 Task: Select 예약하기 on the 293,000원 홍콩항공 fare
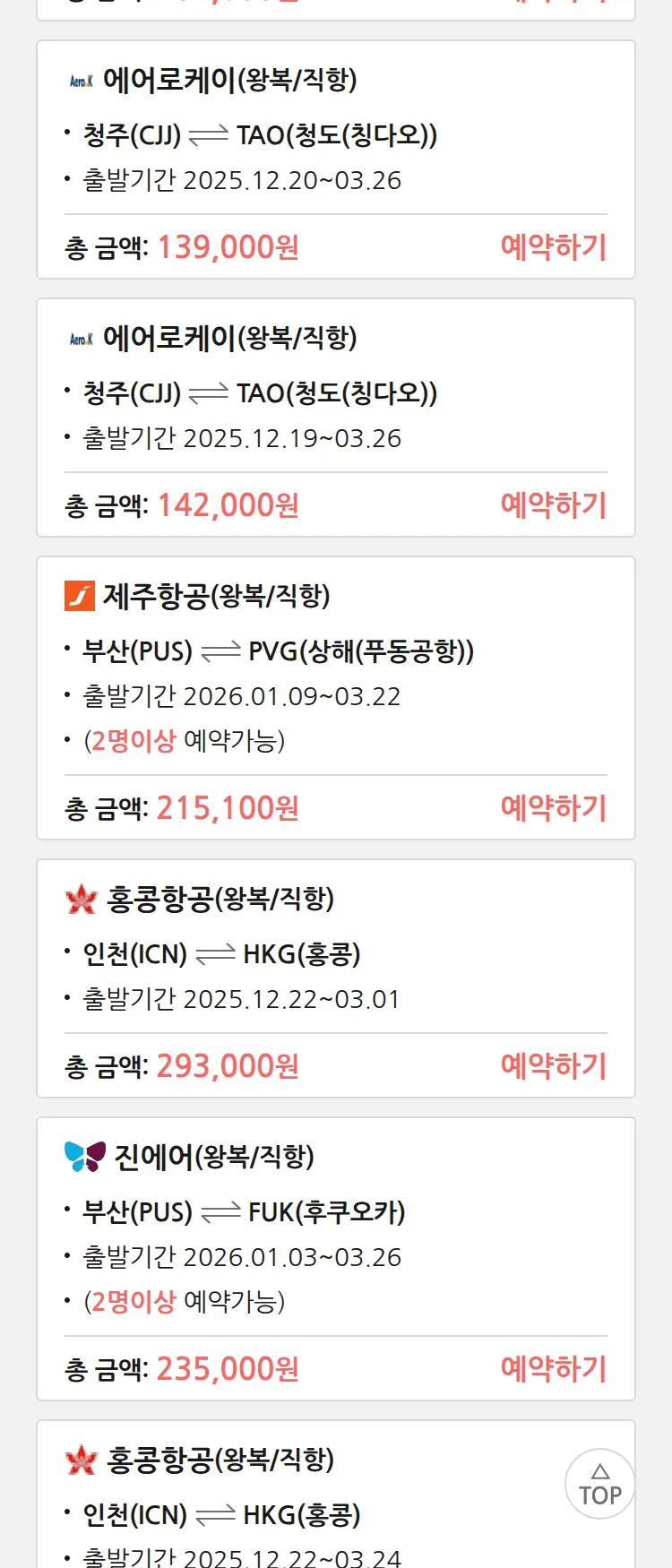[553, 1065]
